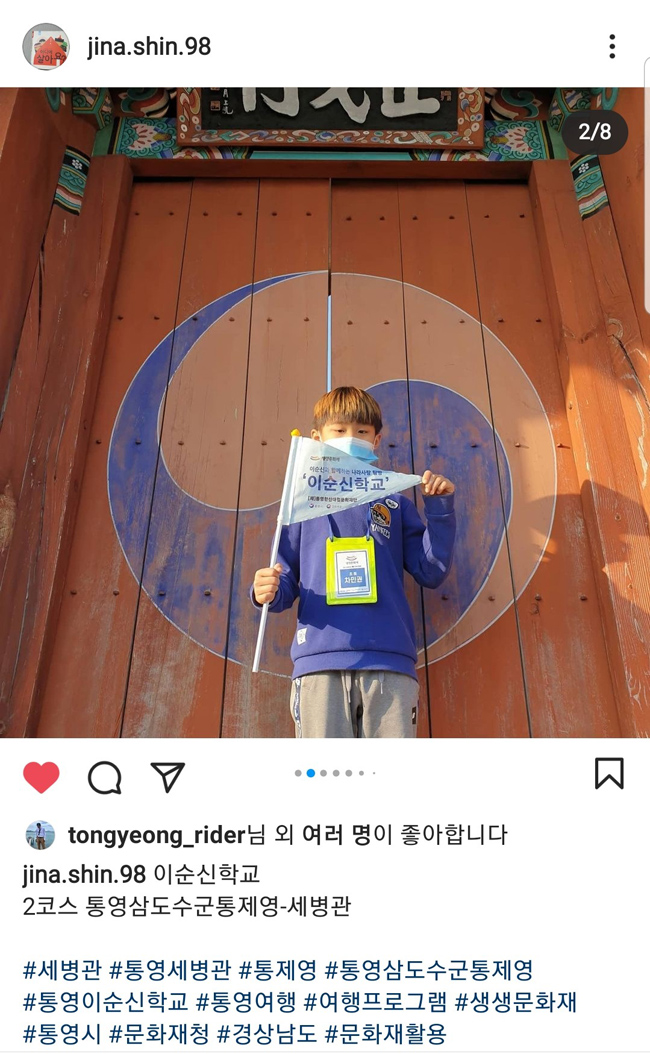Open the post's three-dot overflow menu
This screenshot has width=650, height=1054.
(x=611, y=46)
